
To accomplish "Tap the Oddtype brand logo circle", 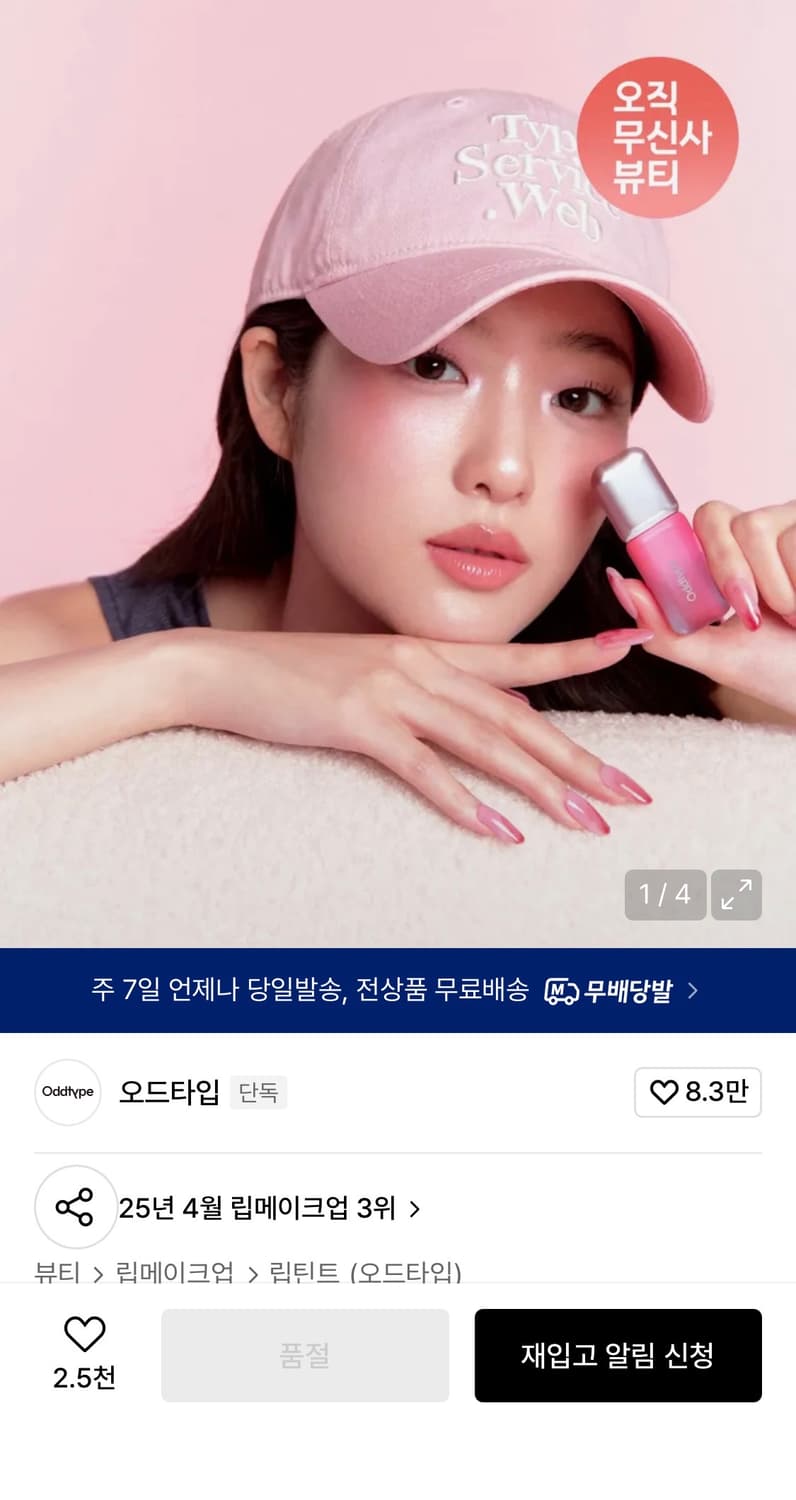I will pyautogui.click(x=67, y=1093).
